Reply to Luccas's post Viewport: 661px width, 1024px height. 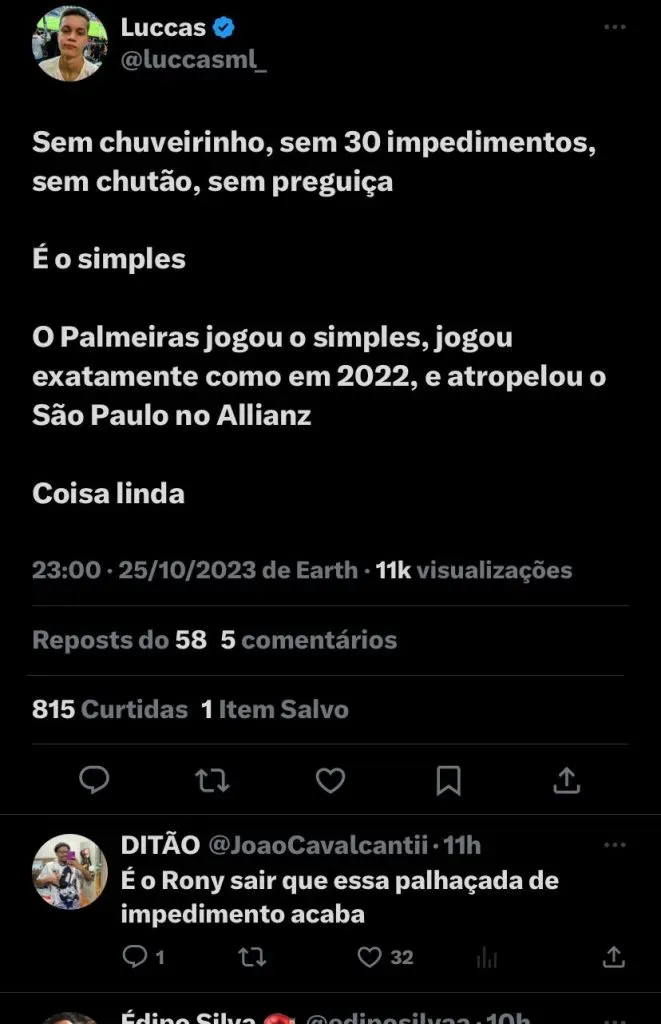(x=94, y=780)
